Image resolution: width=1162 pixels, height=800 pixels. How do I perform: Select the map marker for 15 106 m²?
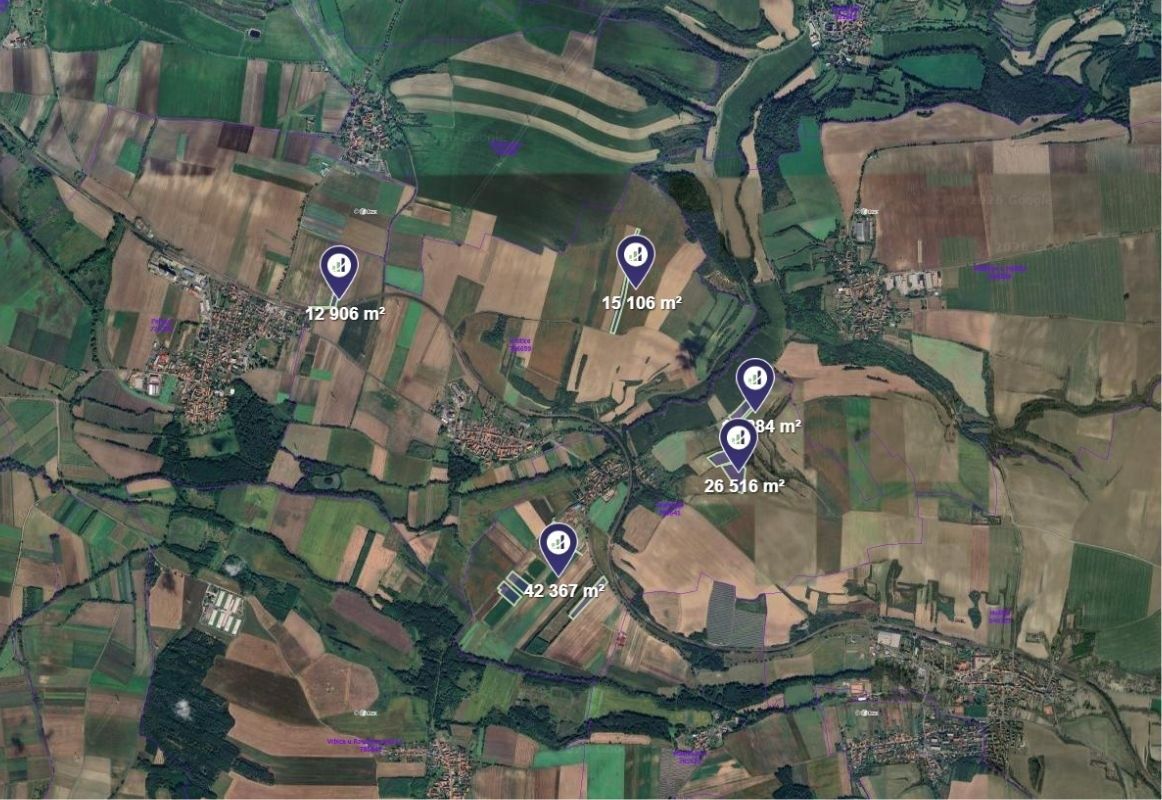[634, 255]
